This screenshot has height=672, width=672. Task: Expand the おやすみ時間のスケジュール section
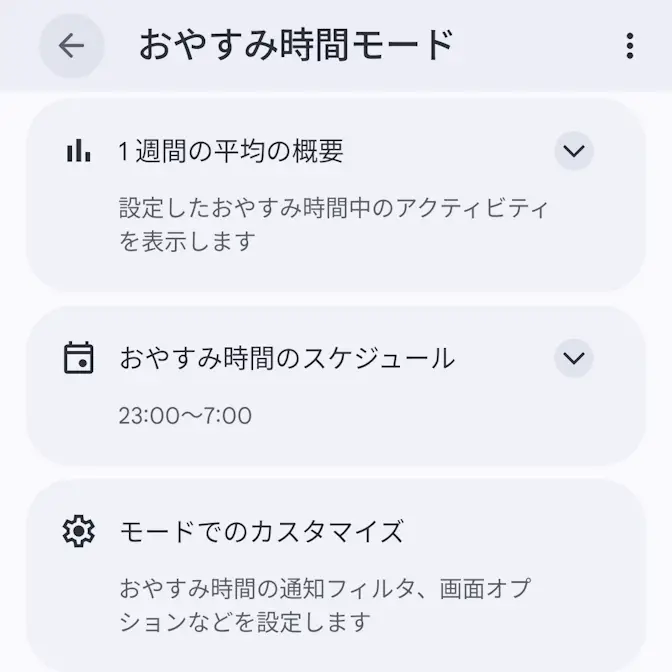pos(573,358)
